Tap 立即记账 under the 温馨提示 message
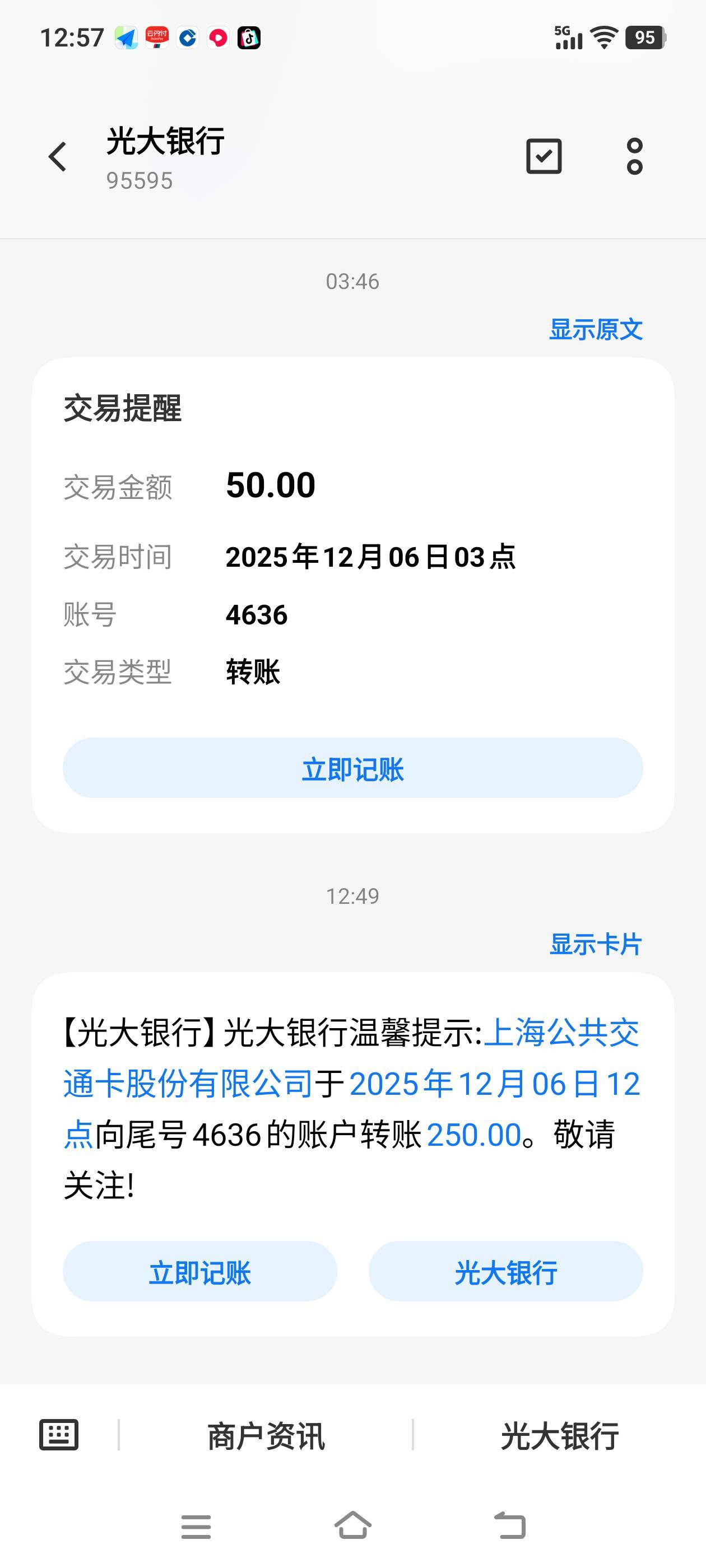Viewport: 706px width, 1568px height. click(200, 1272)
